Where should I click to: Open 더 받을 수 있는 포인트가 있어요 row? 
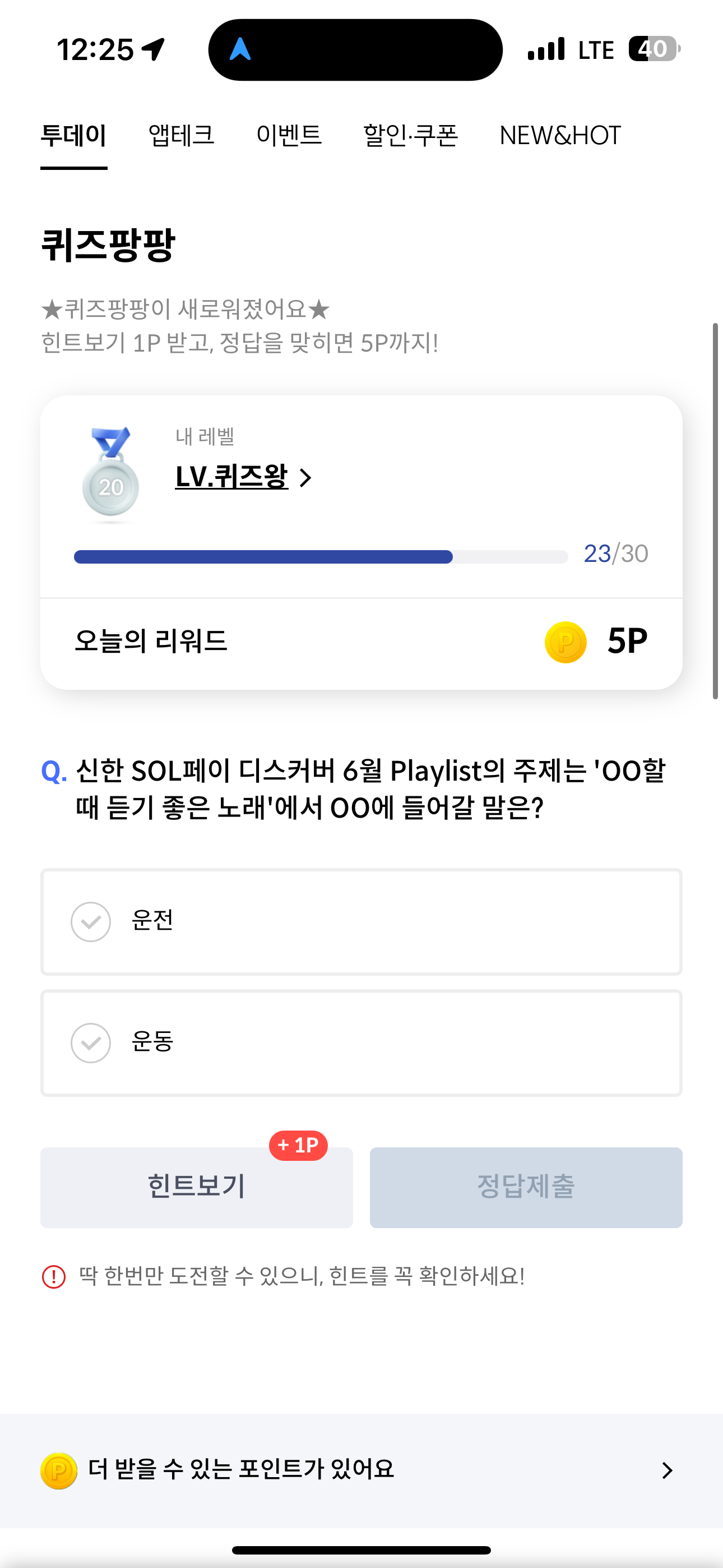pyautogui.click(x=361, y=1470)
